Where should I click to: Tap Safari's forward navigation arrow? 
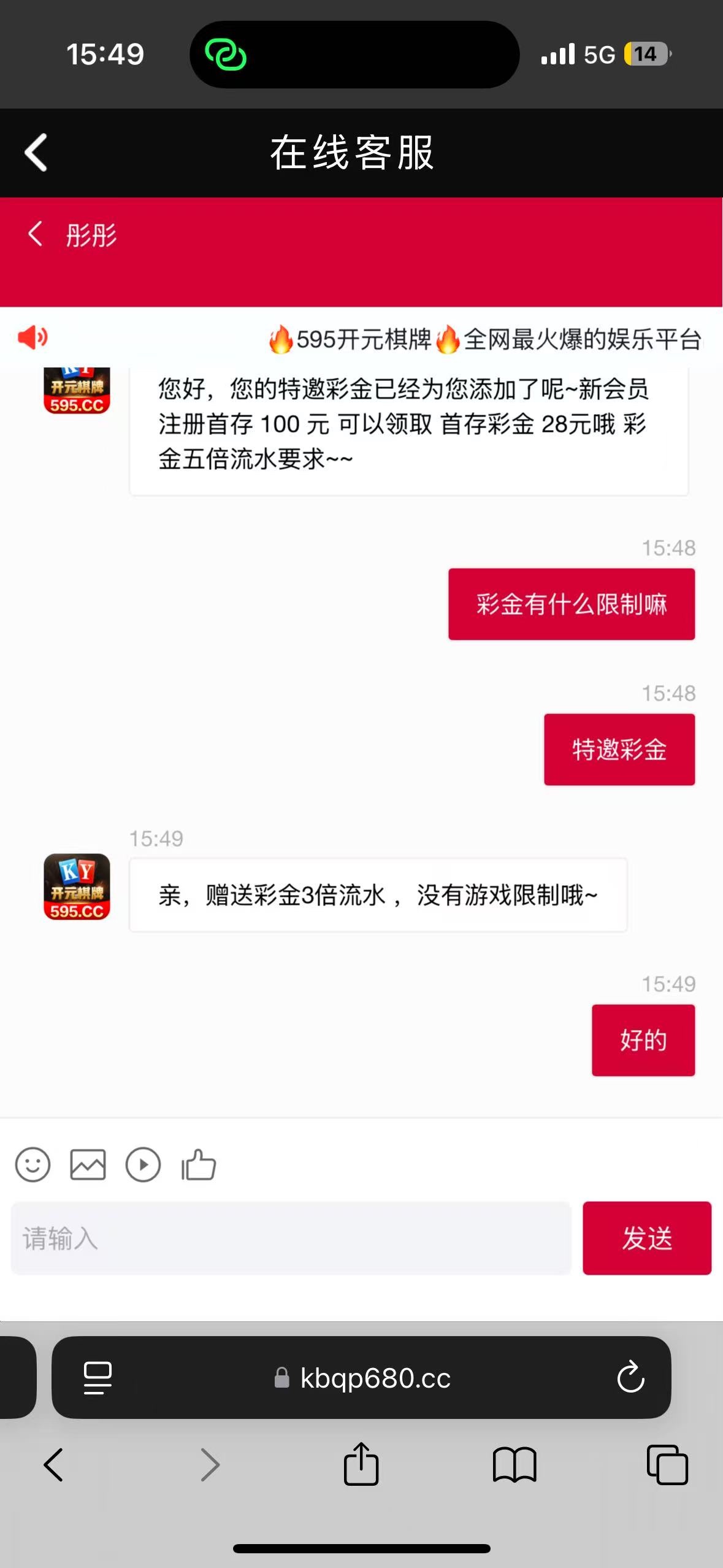point(210,1466)
